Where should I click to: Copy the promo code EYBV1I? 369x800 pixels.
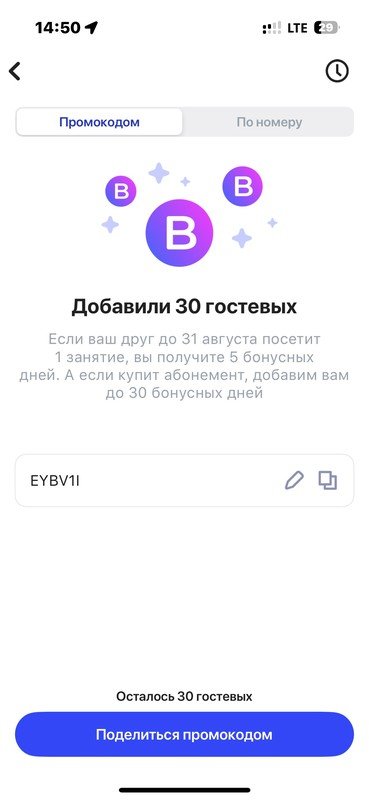[x=328, y=481]
